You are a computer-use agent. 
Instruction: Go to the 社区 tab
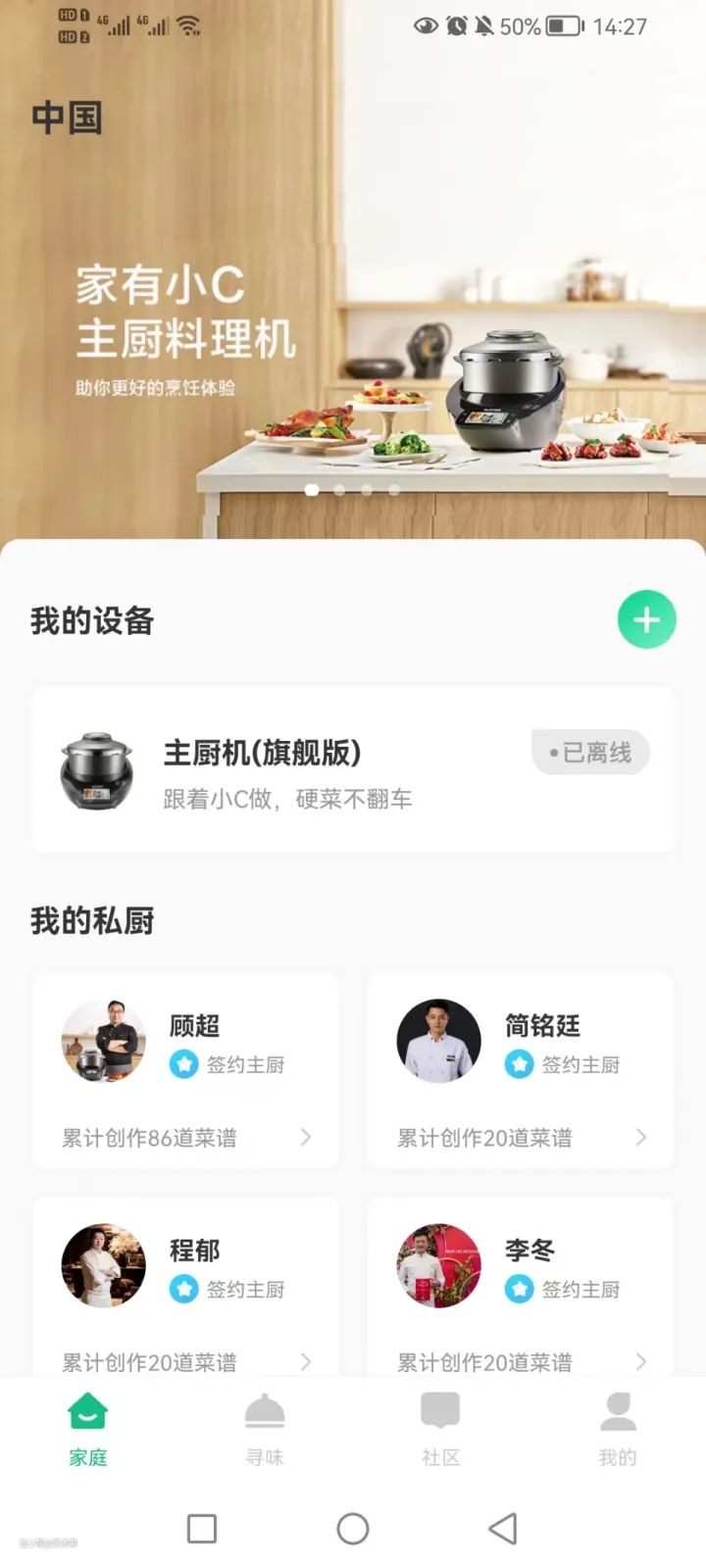click(x=440, y=1430)
